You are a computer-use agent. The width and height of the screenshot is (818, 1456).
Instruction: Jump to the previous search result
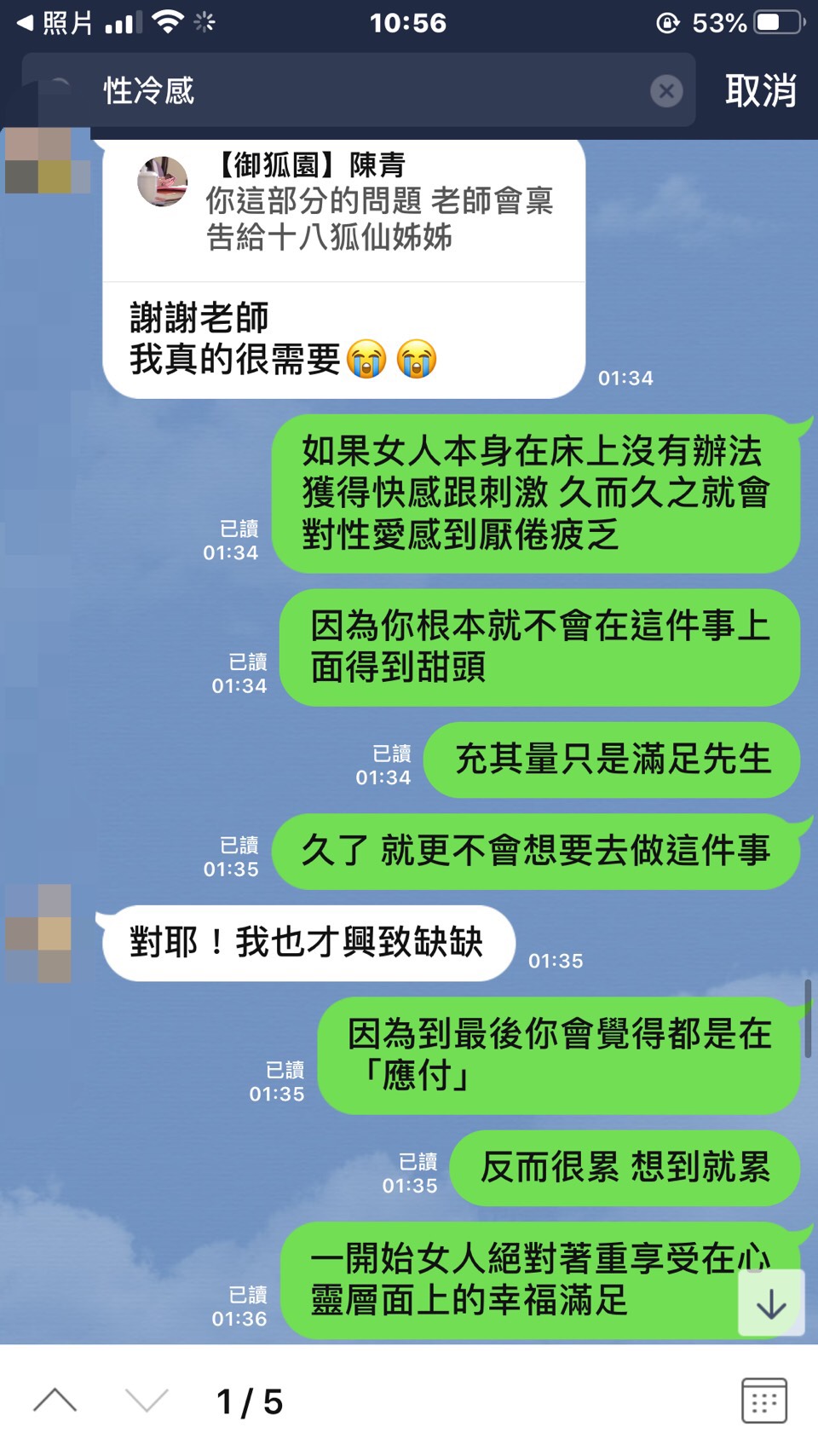point(55,1401)
